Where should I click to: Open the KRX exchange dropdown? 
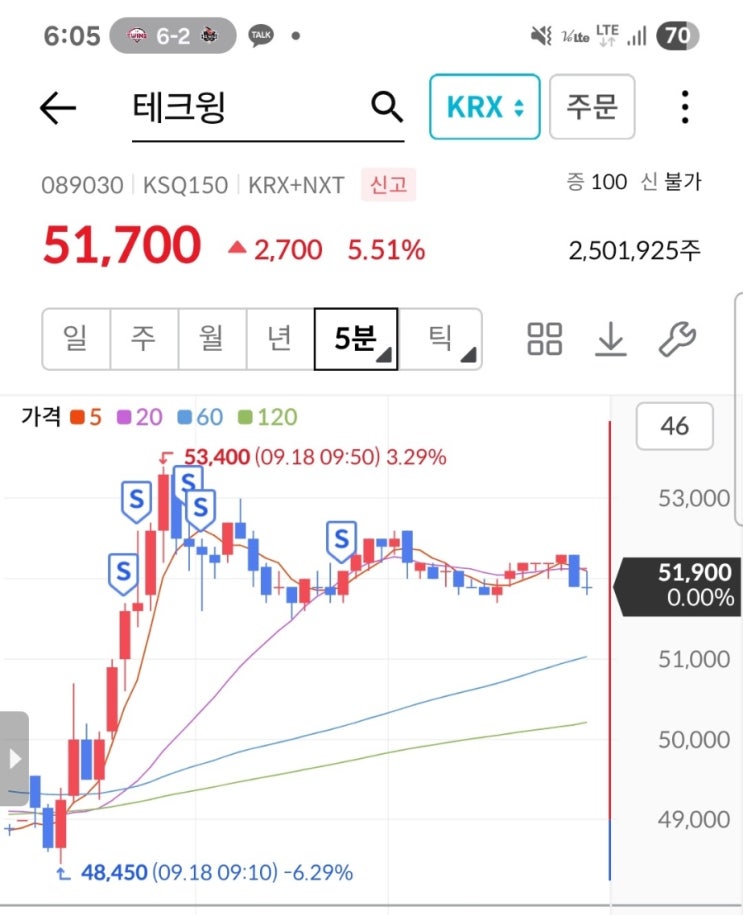[x=485, y=107]
